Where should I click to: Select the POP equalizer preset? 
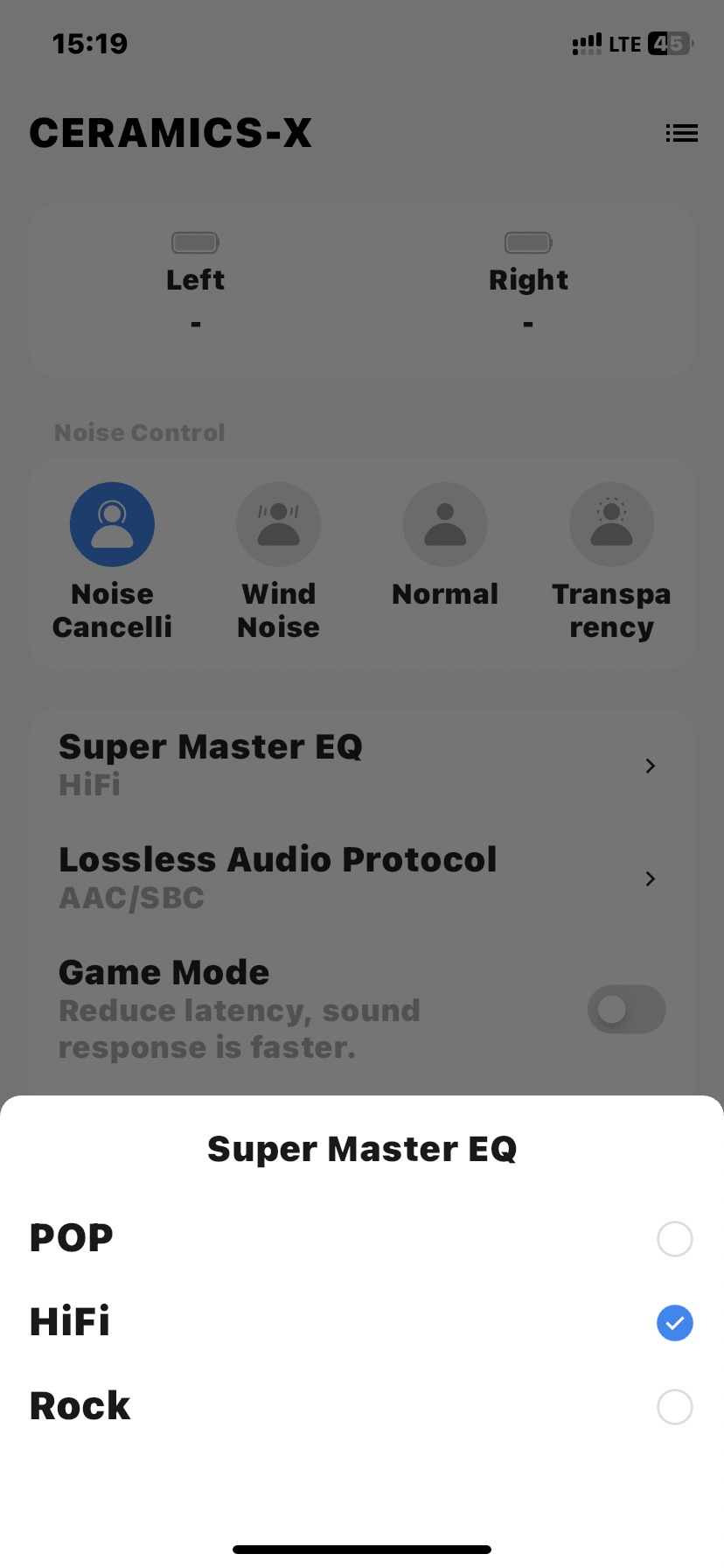coord(674,1238)
